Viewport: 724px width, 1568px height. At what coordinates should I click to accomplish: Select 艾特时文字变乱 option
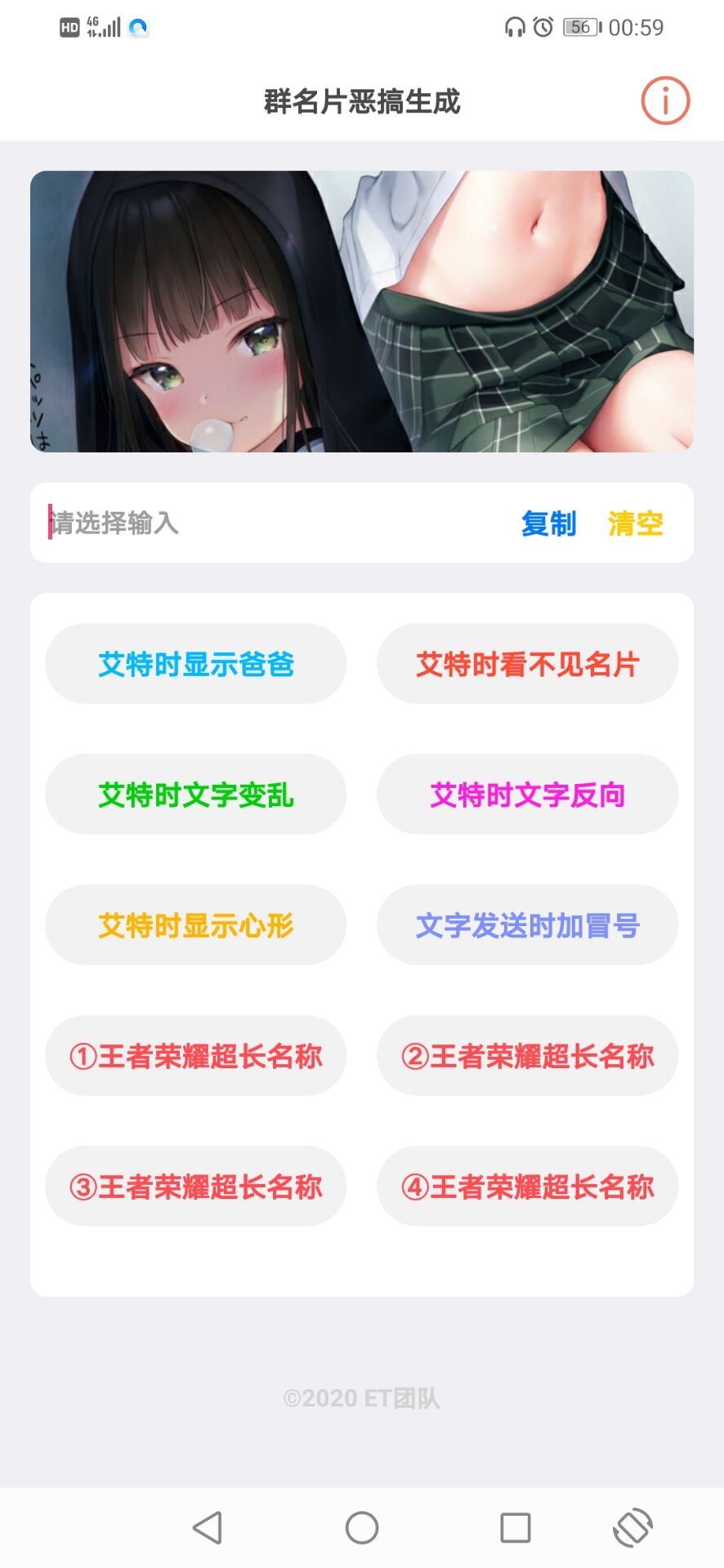195,794
